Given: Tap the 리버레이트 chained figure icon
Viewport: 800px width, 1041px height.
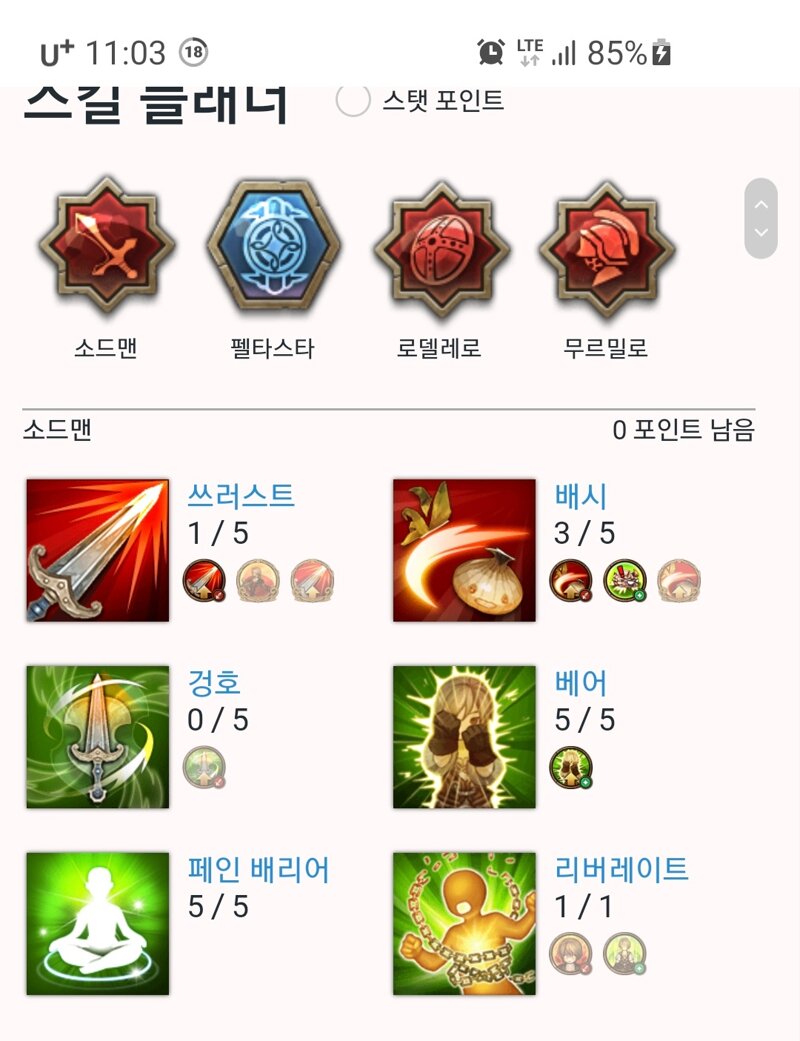Looking at the screenshot, I should (x=464, y=924).
